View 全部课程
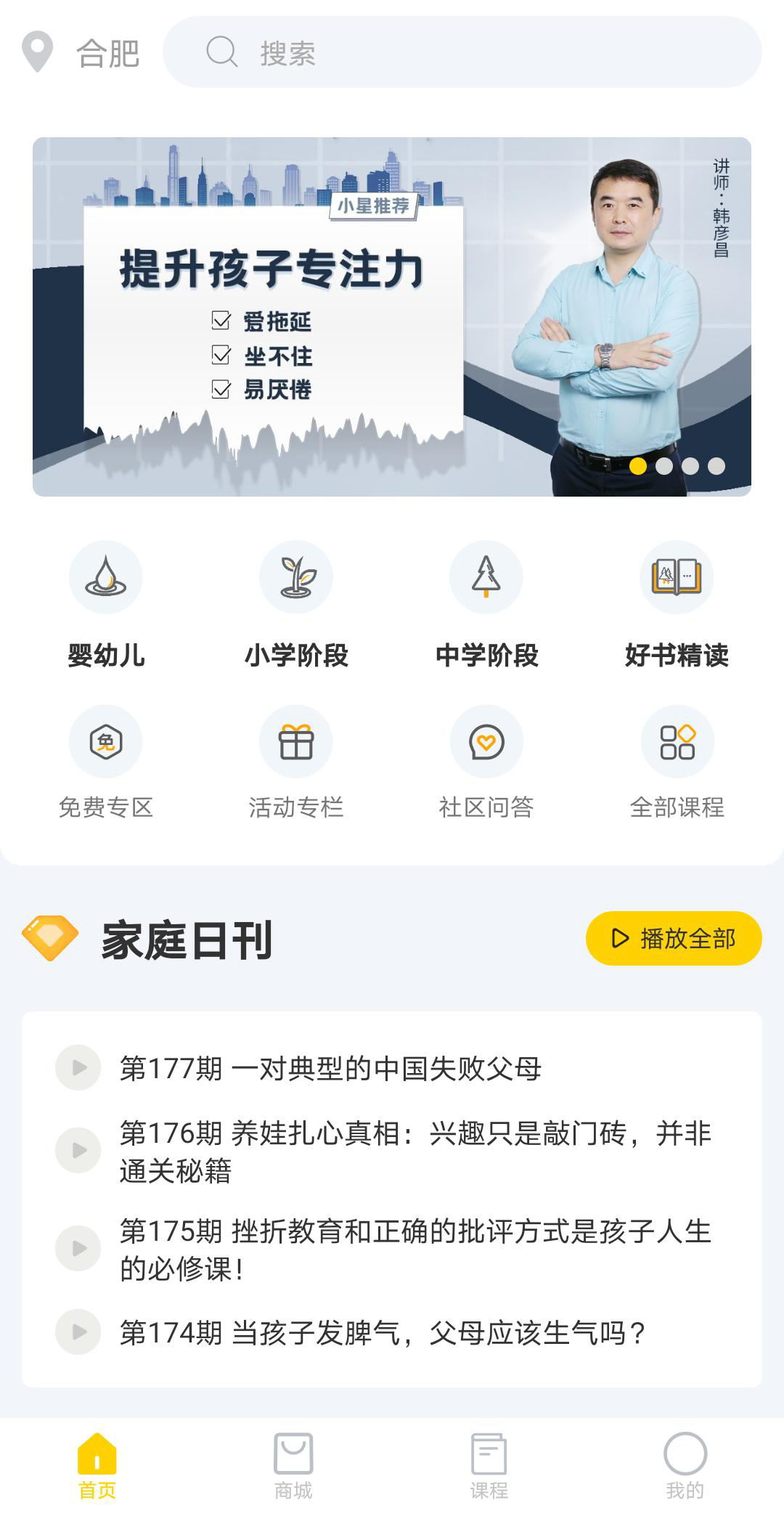Screen dimensions: 784x1516 pyautogui.click(x=677, y=762)
